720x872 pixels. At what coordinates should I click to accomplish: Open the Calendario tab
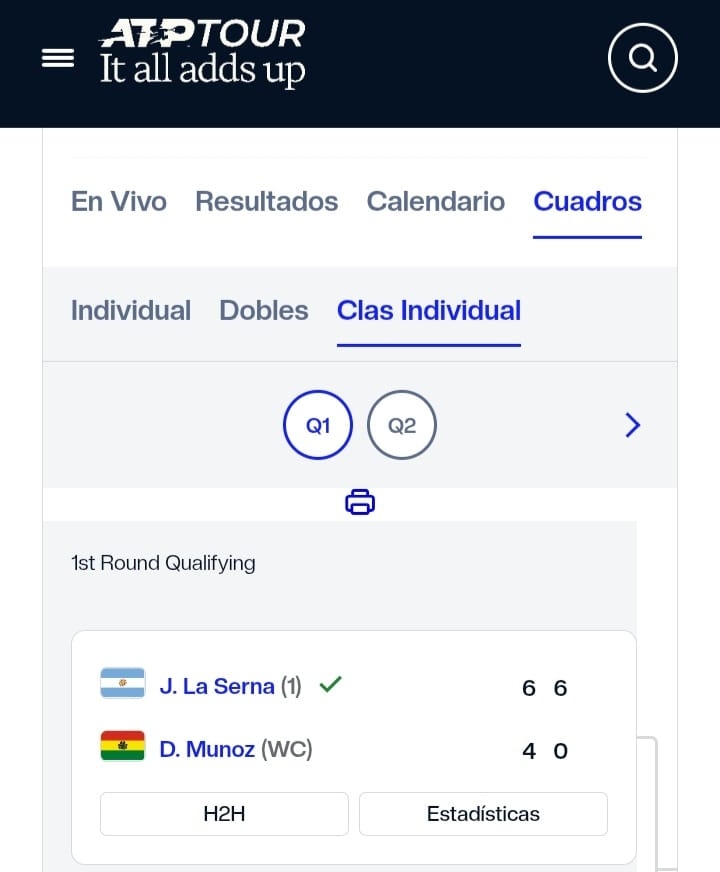click(x=436, y=201)
